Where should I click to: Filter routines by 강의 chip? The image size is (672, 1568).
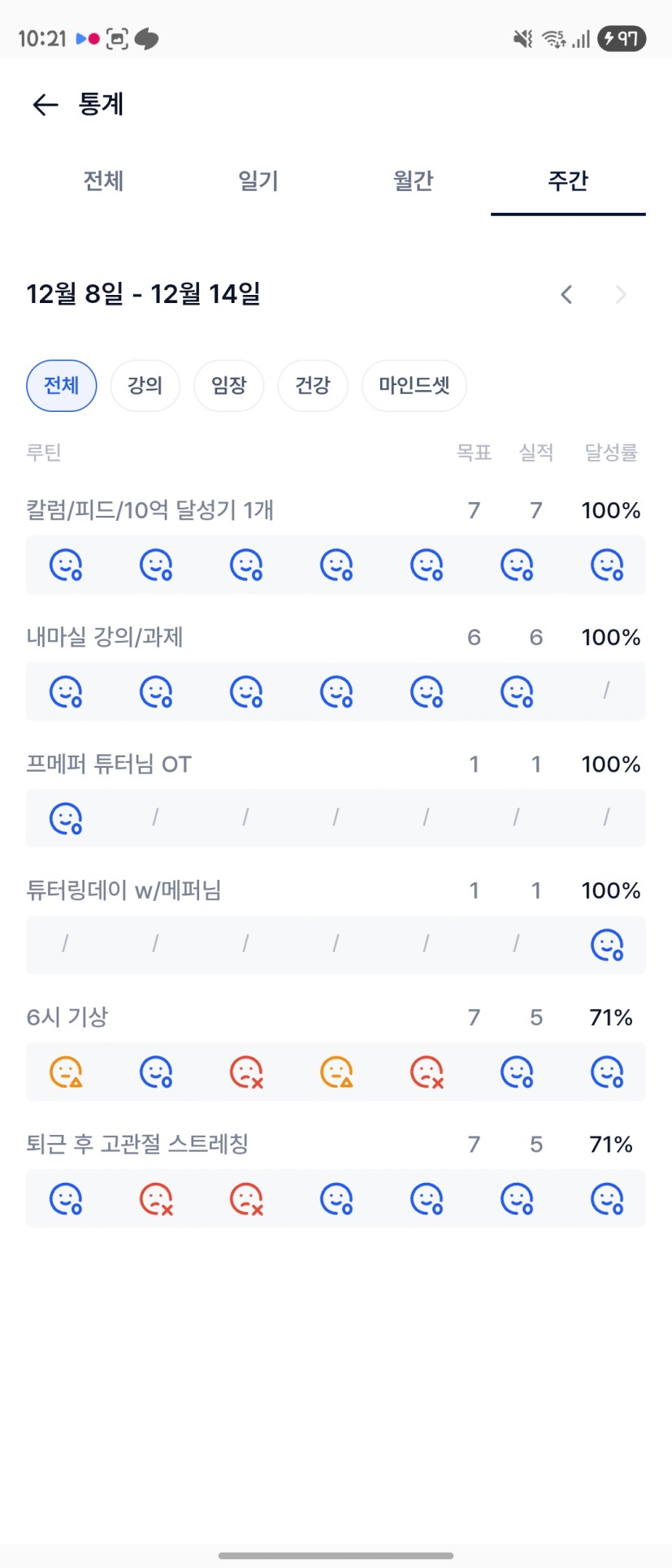[x=145, y=385]
